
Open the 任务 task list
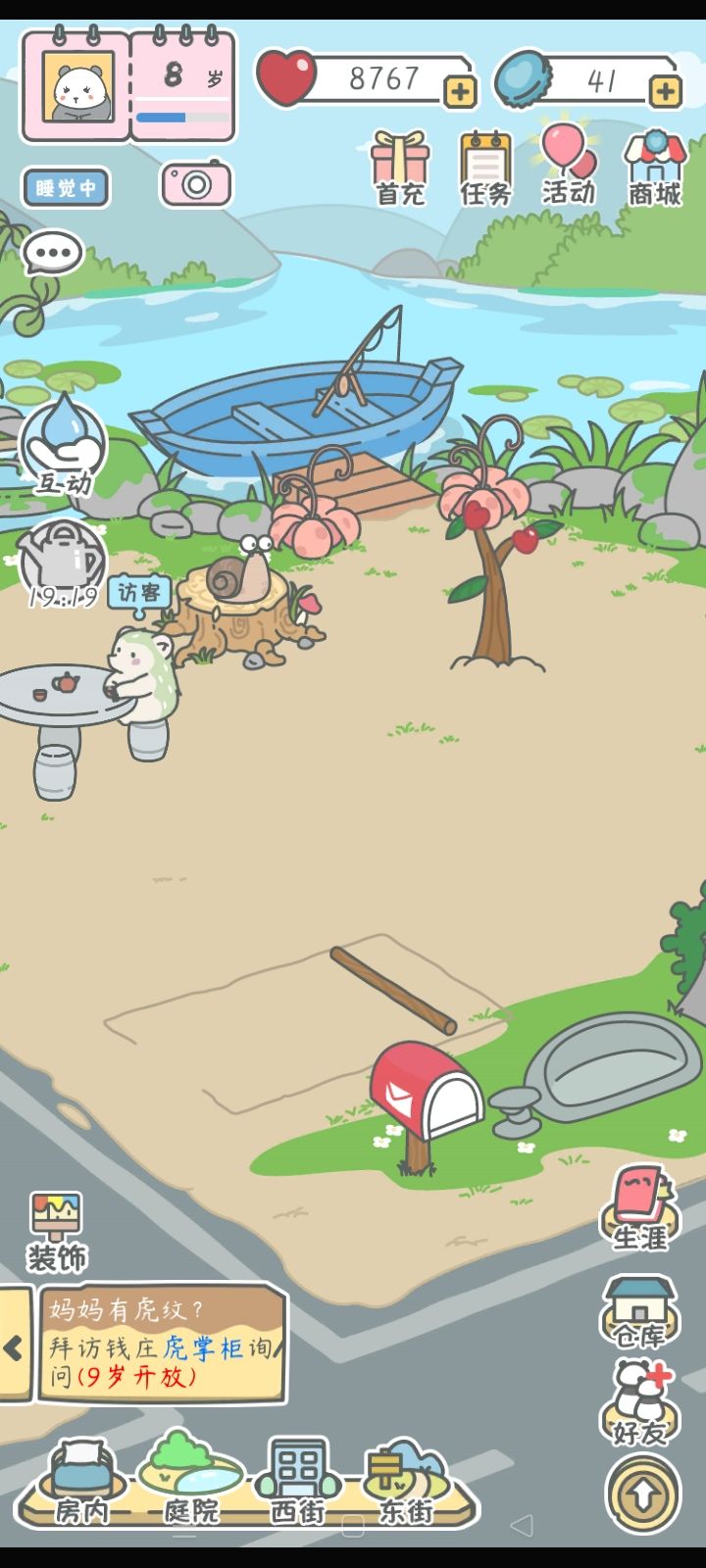click(x=485, y=168)
